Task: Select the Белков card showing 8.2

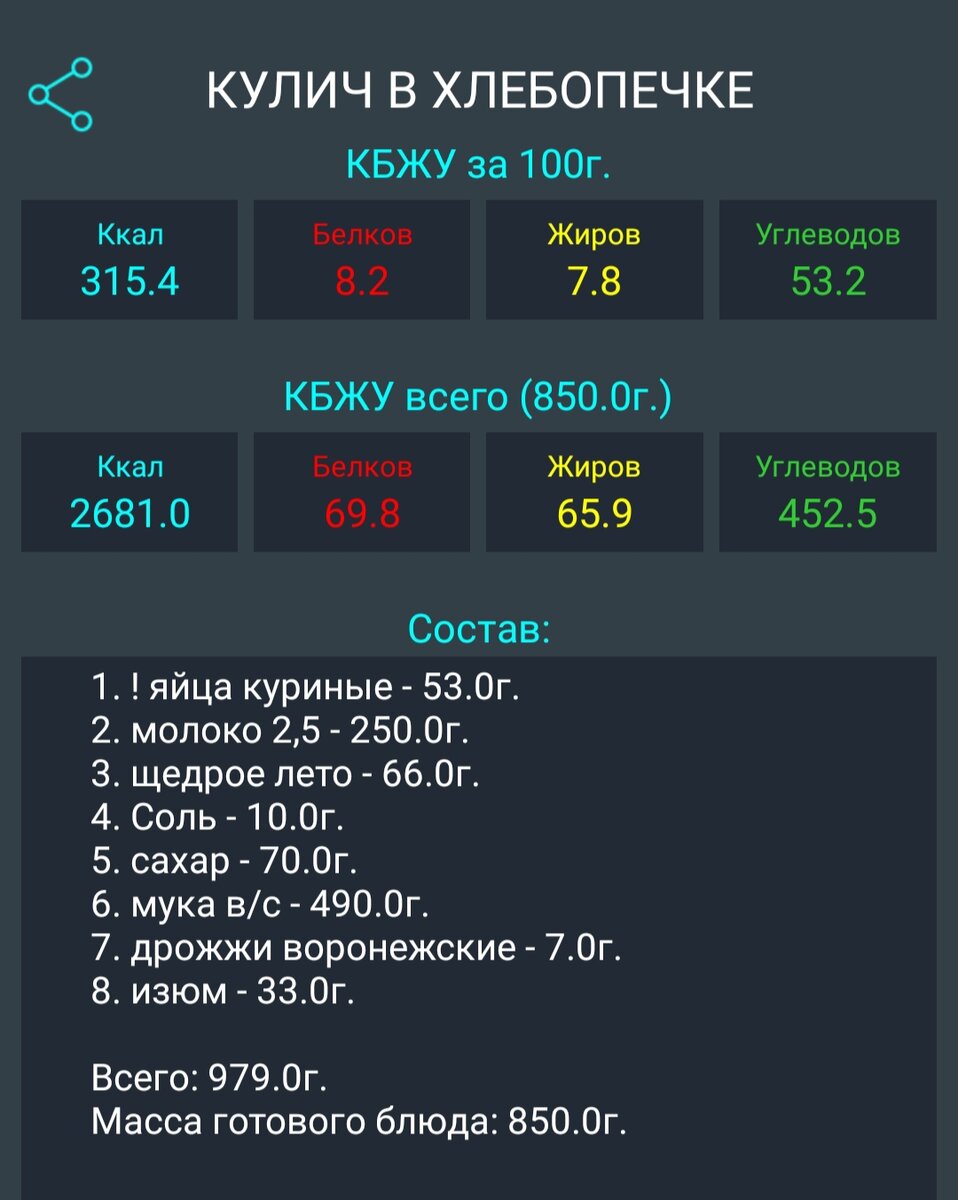Action: pos(361,258)
